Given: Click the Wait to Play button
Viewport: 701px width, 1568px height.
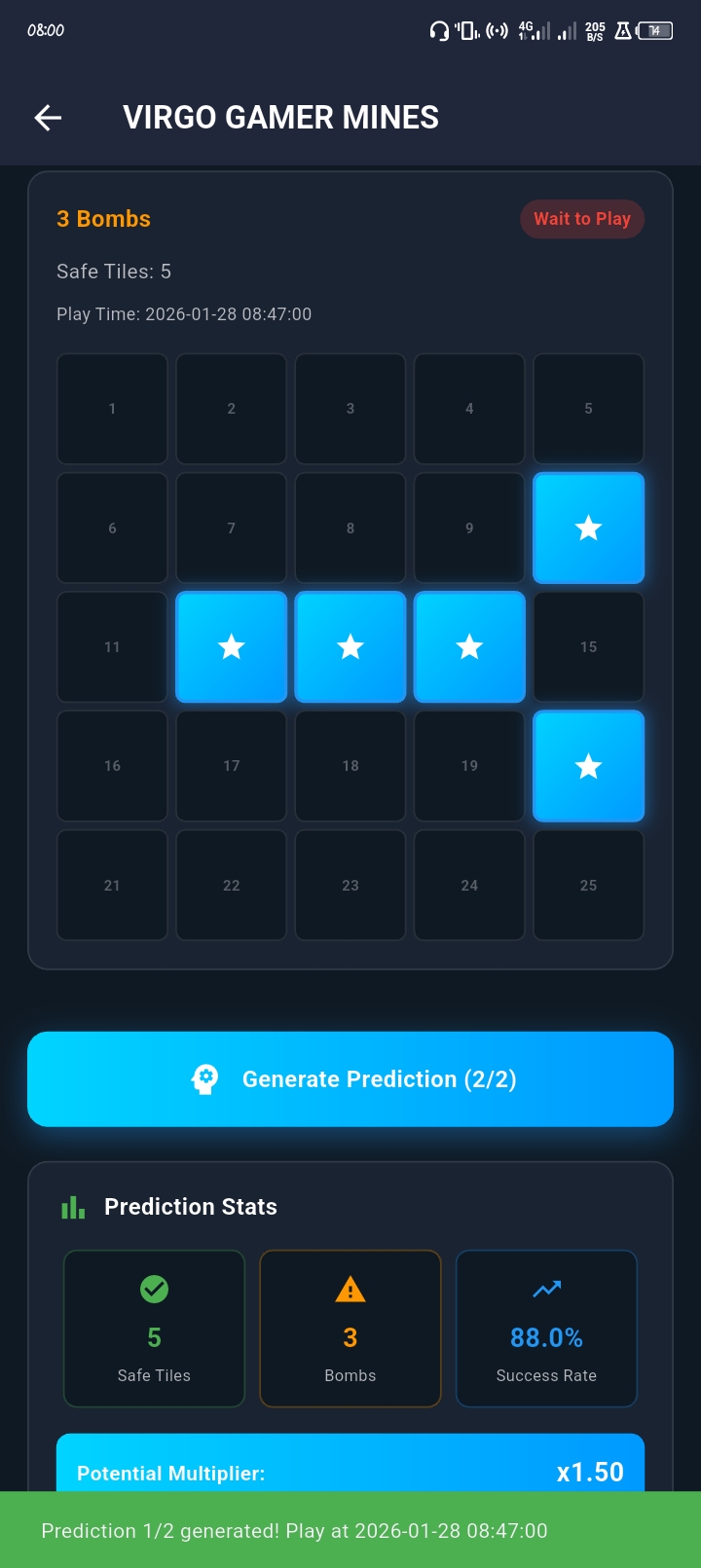Looking at the screenshot, I should (x=582, y=218).
